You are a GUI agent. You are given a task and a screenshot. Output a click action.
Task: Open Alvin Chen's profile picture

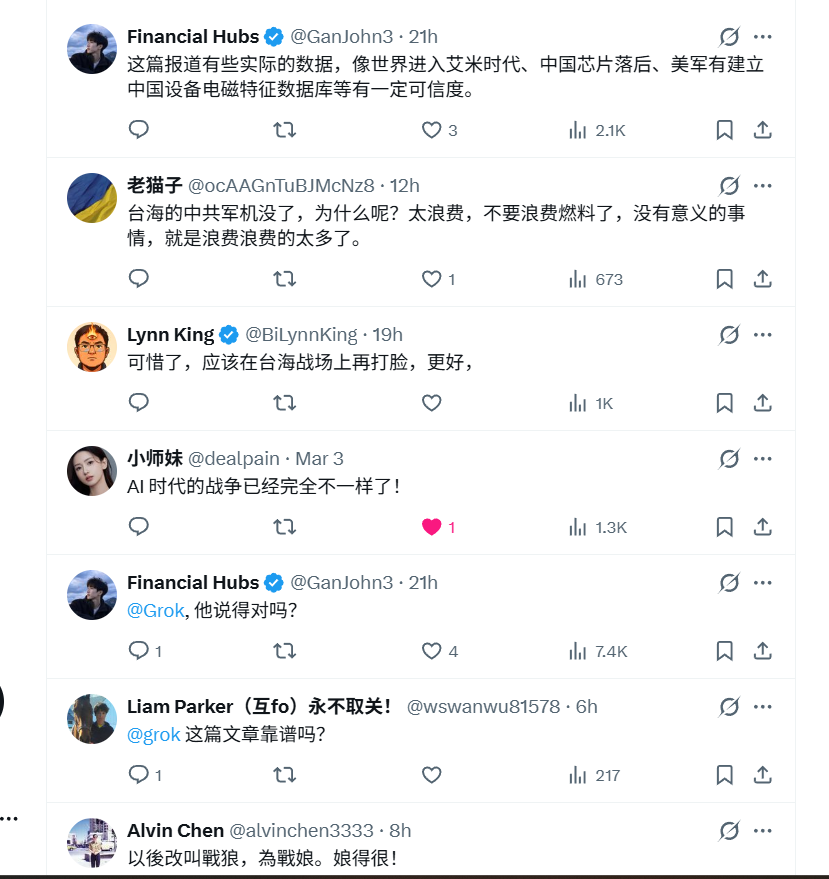point(92,841)
